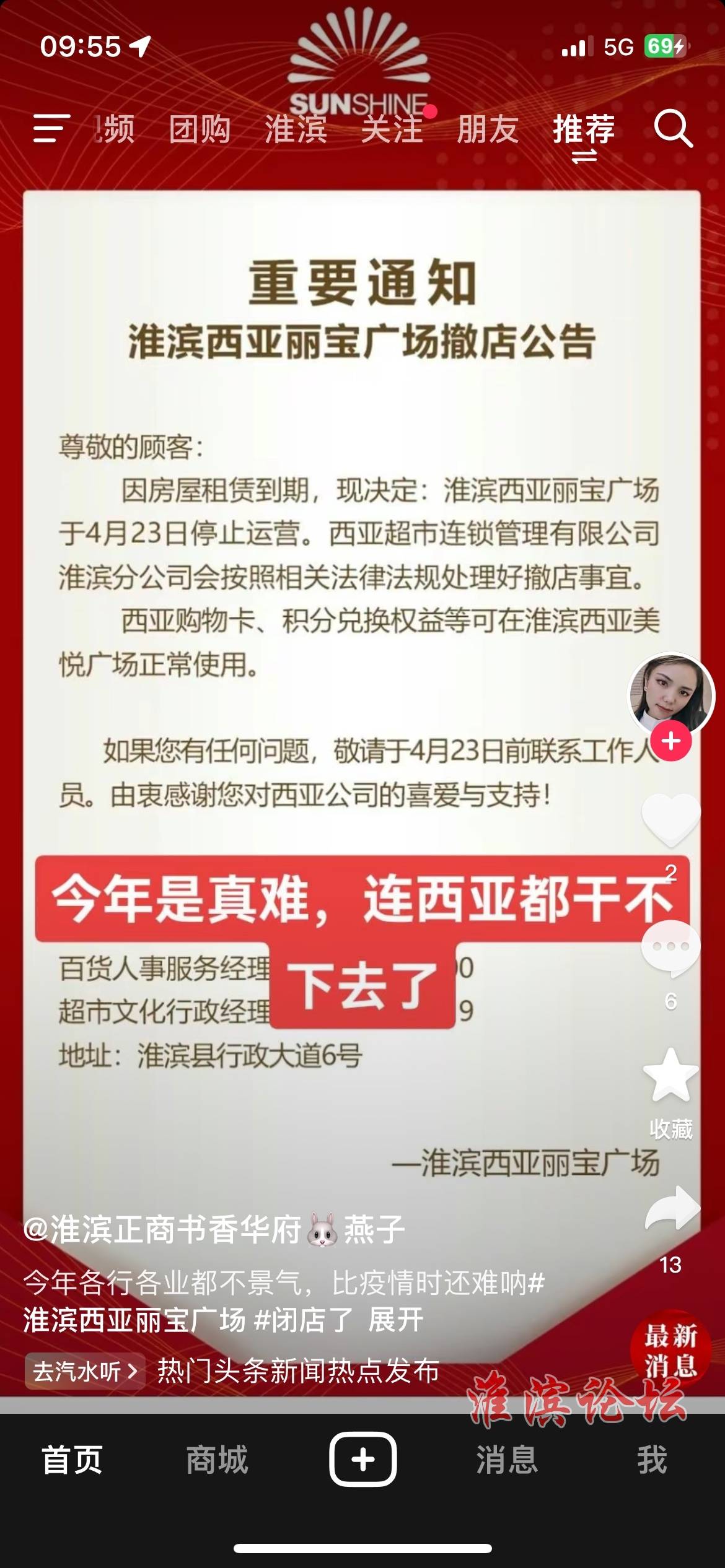
Task: Switch to the 淮滨 tab
Action: click(x=296, y=130)
